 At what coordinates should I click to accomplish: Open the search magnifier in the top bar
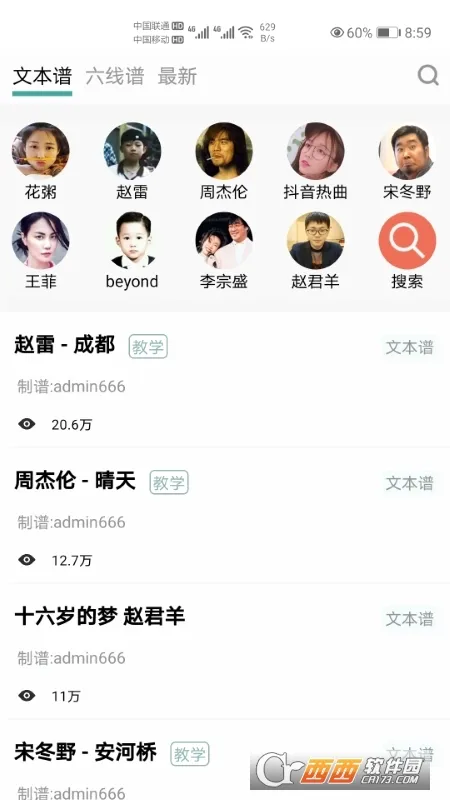tap(428, 76)
